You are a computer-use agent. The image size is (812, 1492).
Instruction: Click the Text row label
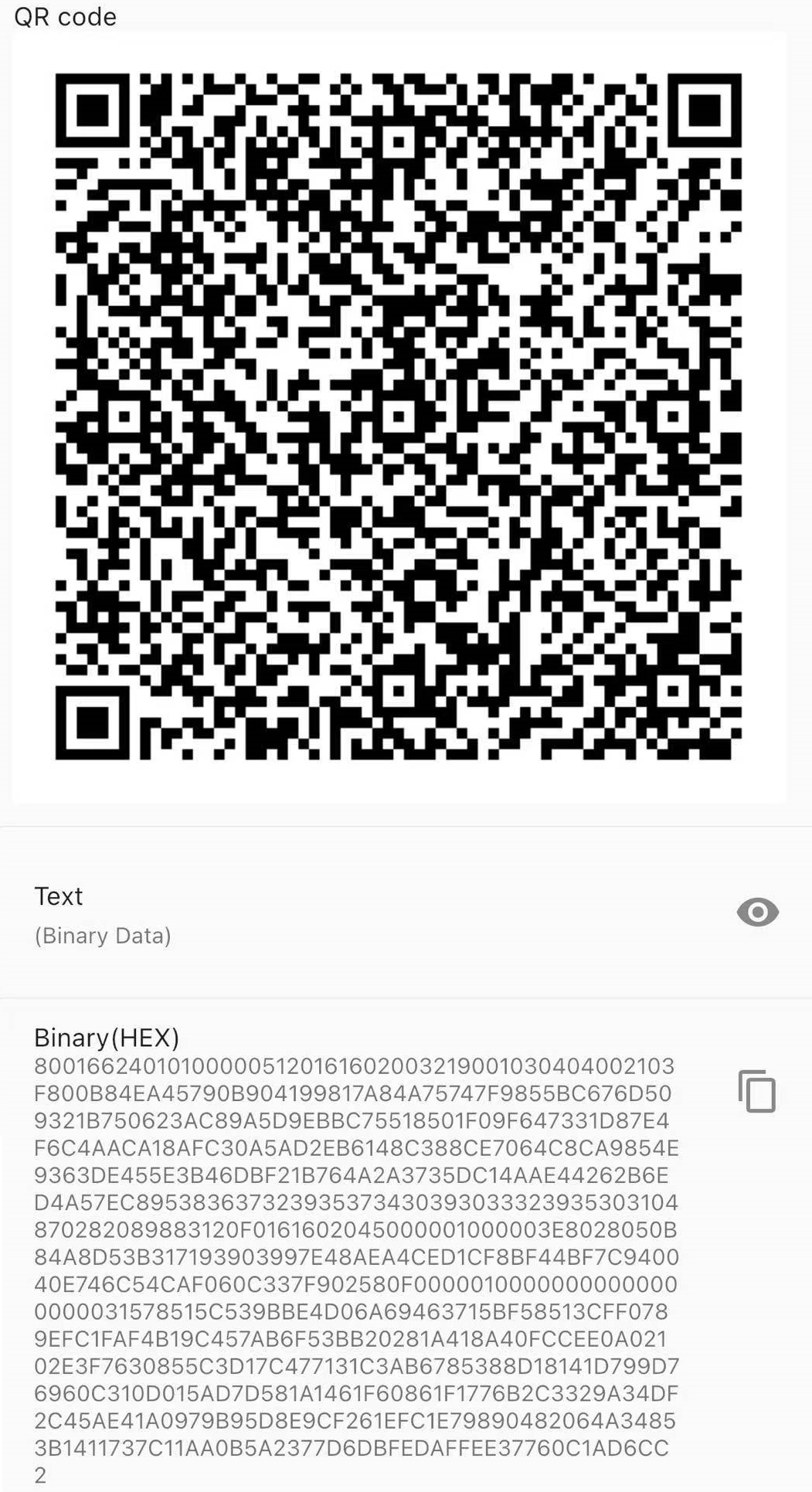[x=58, y=896]
